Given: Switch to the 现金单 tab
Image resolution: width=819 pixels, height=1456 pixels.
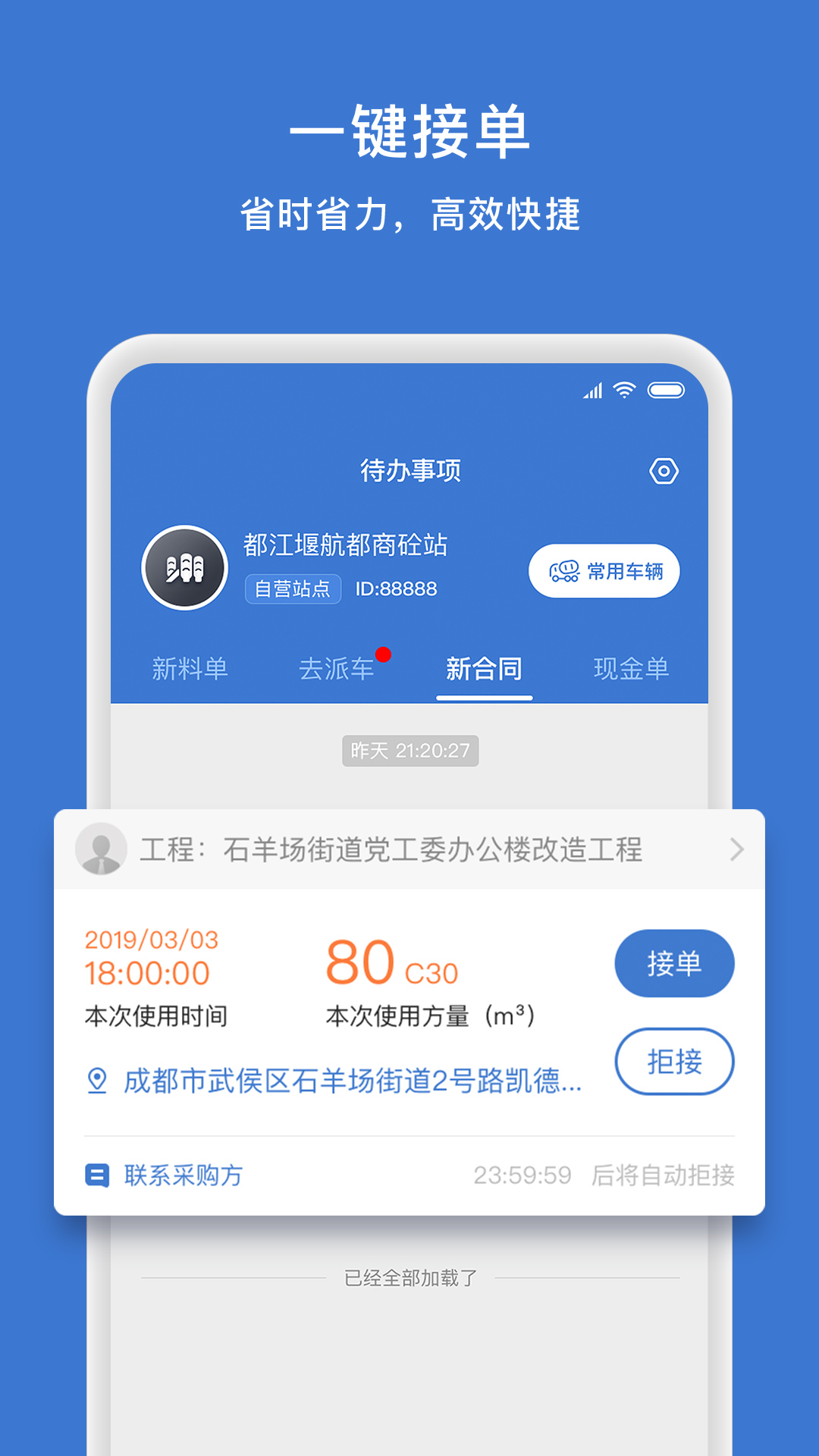Looking at the screenshot, I should [632, 669].
